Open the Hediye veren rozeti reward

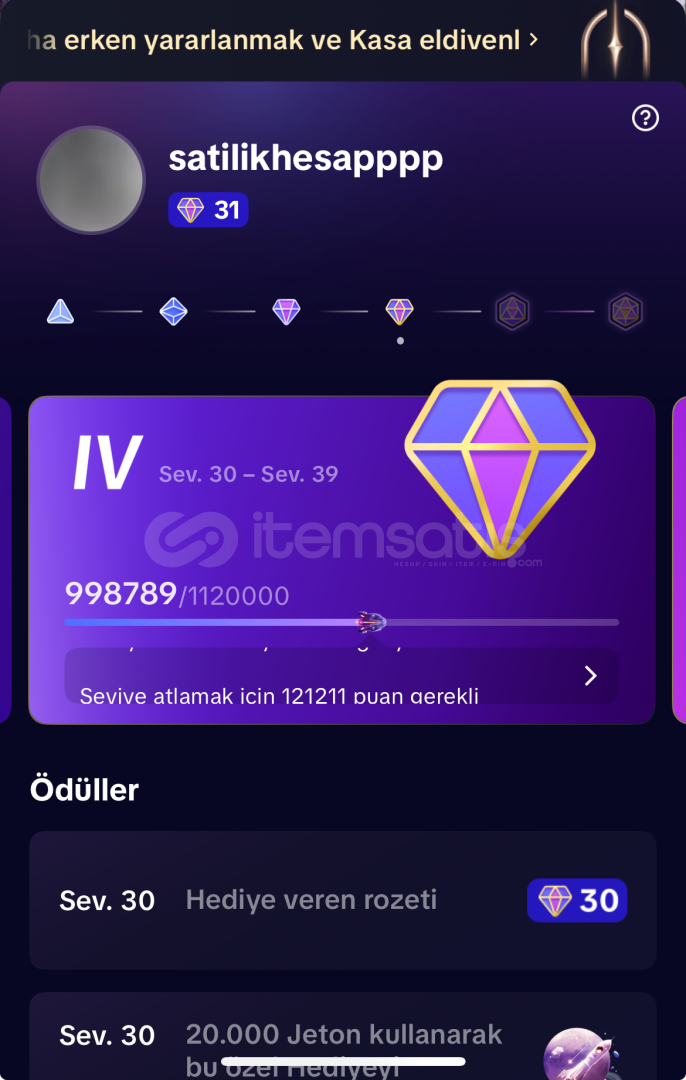(x=342, y=900)
